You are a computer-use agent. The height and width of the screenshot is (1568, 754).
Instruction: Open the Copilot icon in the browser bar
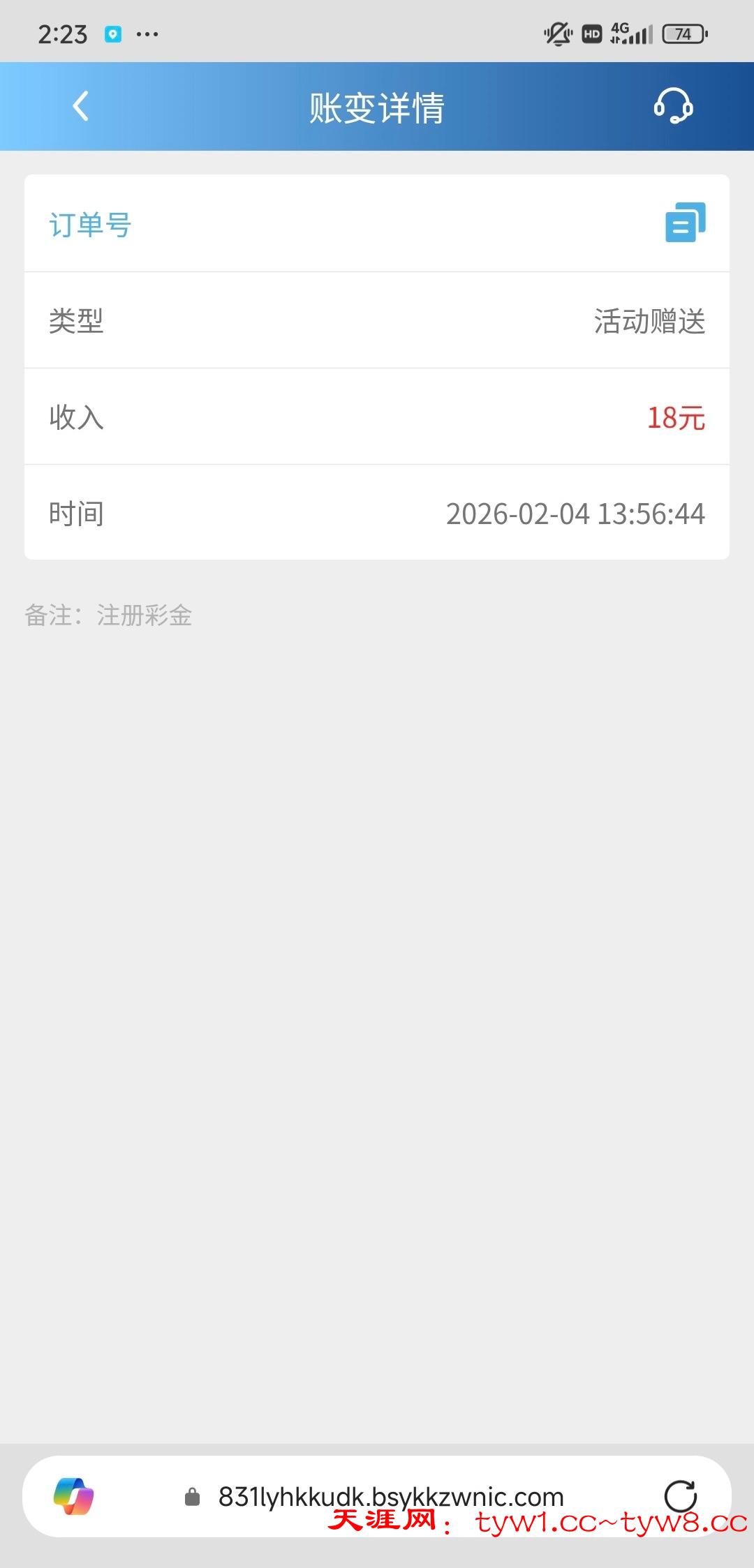tap(74, 1496)
